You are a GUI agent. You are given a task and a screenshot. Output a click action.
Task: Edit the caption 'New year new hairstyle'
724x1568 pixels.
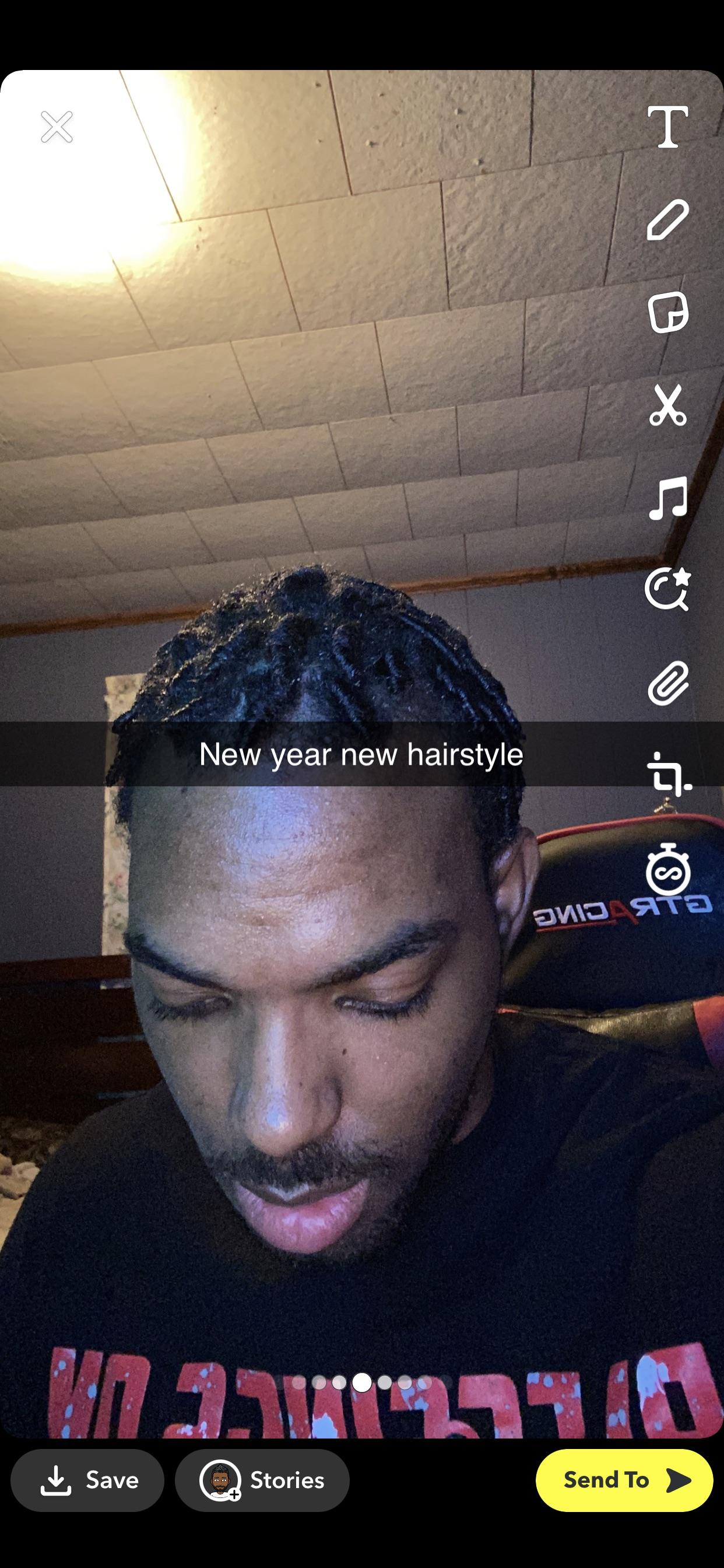[x=361, y=754]
